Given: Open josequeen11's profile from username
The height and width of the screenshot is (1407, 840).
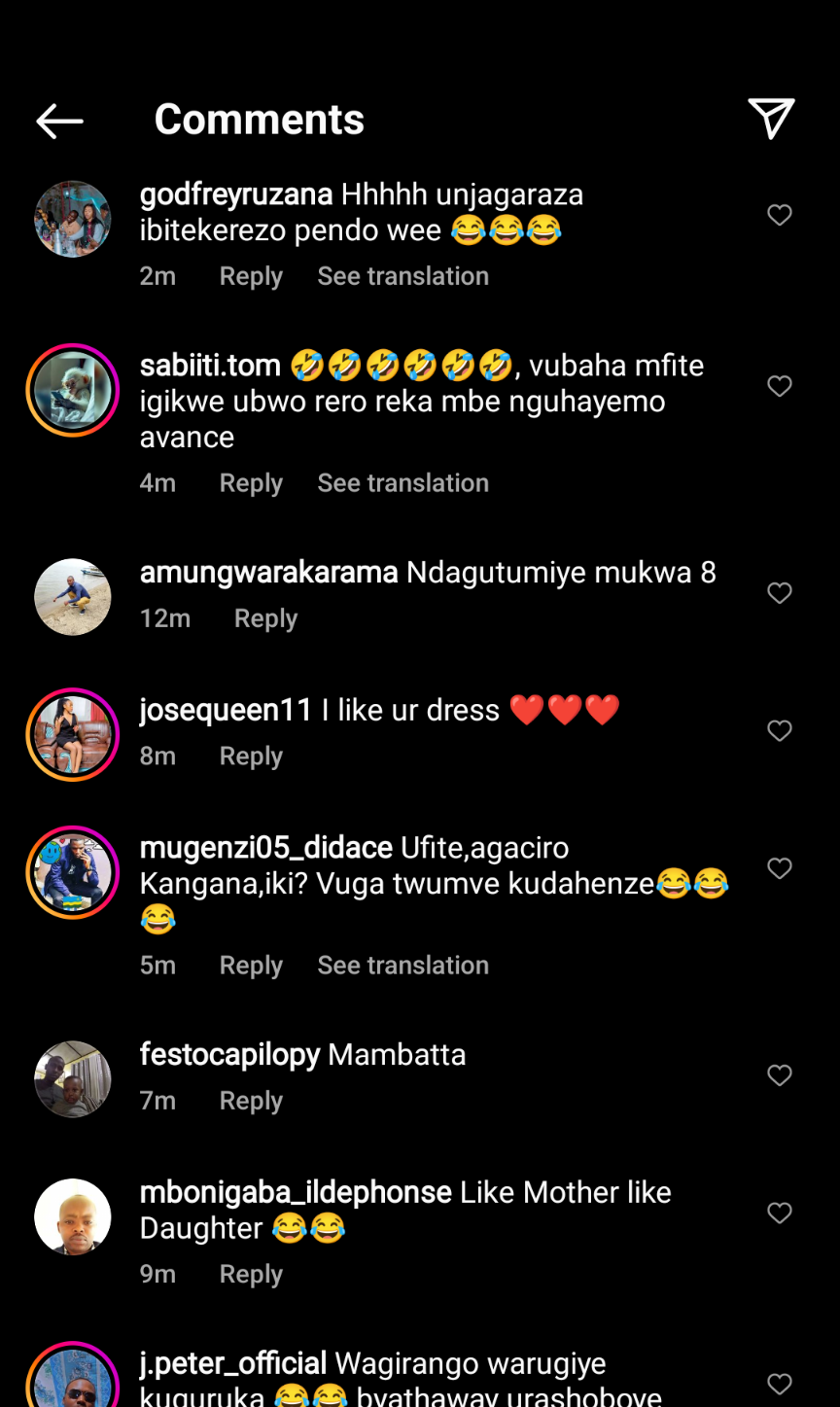Looking at the screenshot, I should pos(226,710).
